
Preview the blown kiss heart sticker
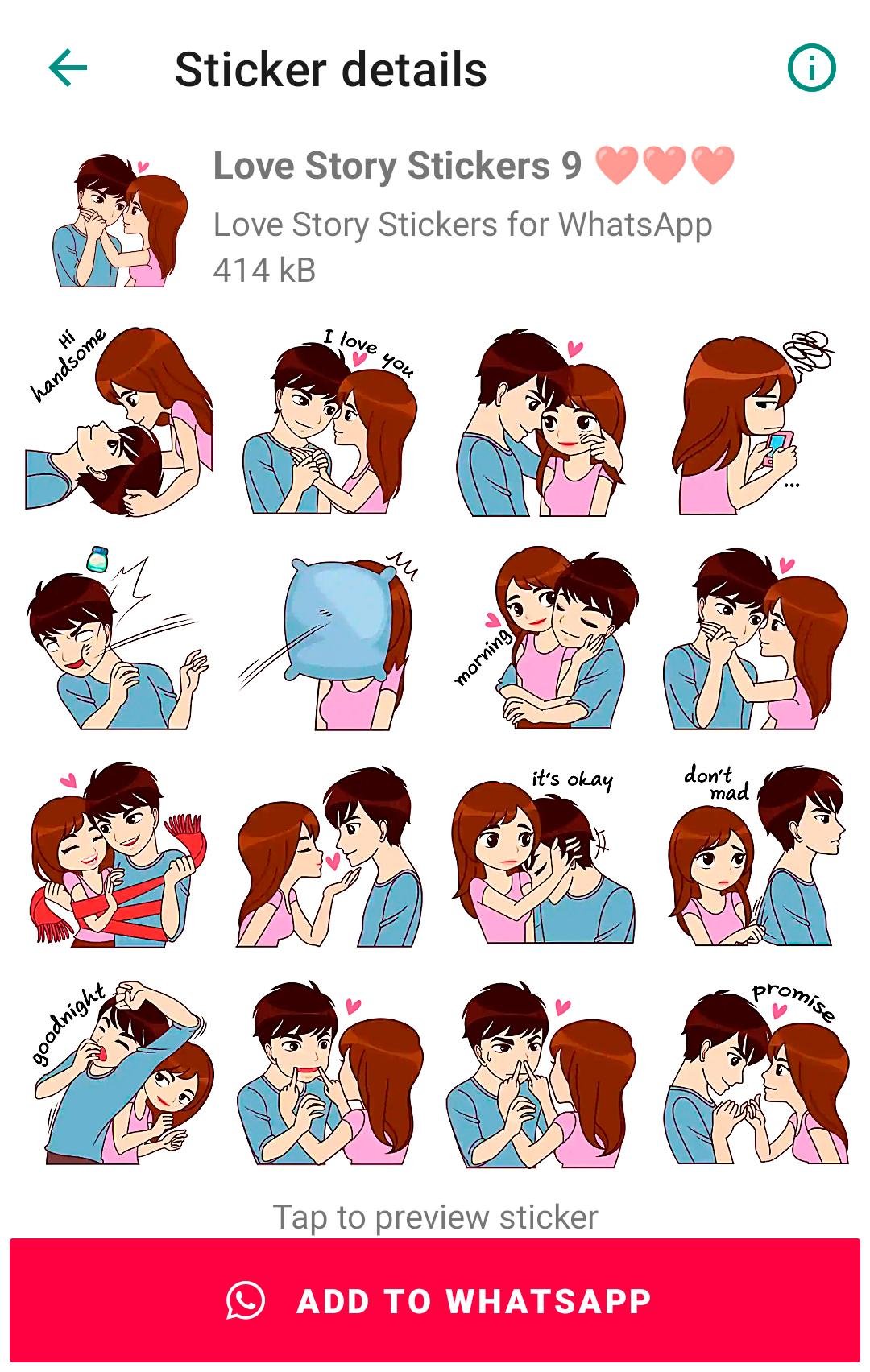(330, 855)
